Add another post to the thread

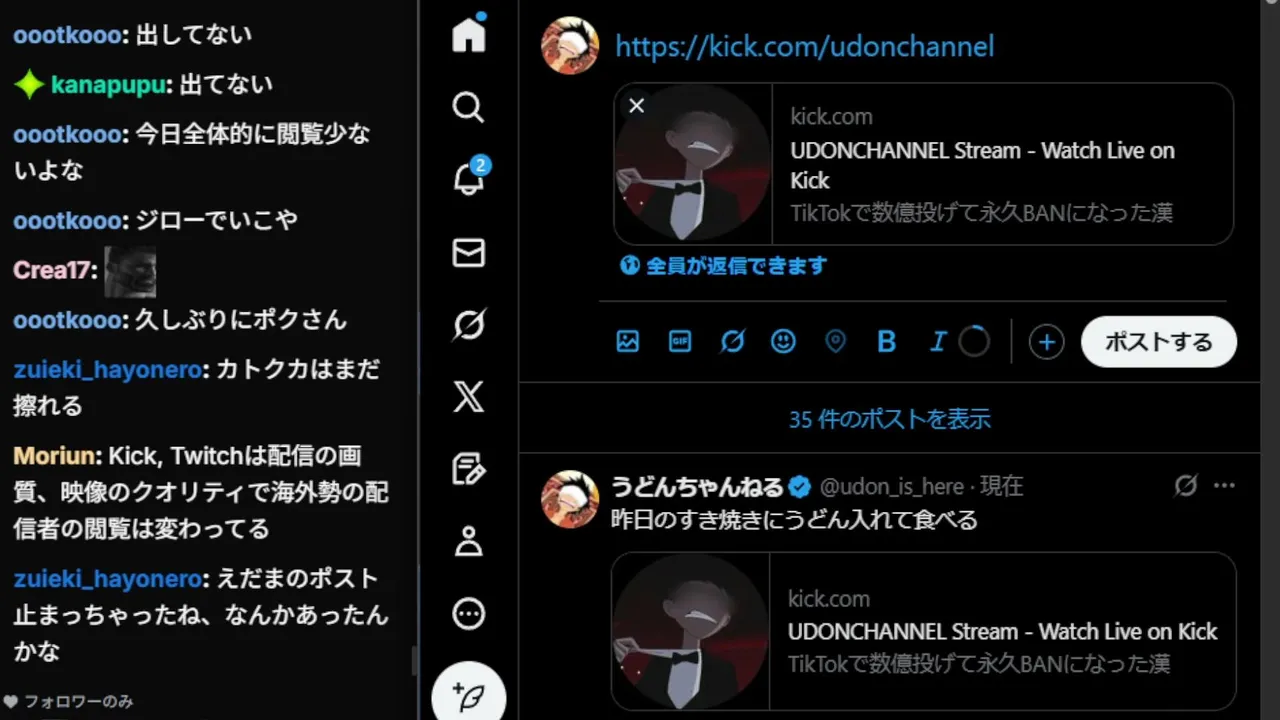pyautogui.click(x=1046, y=342)
